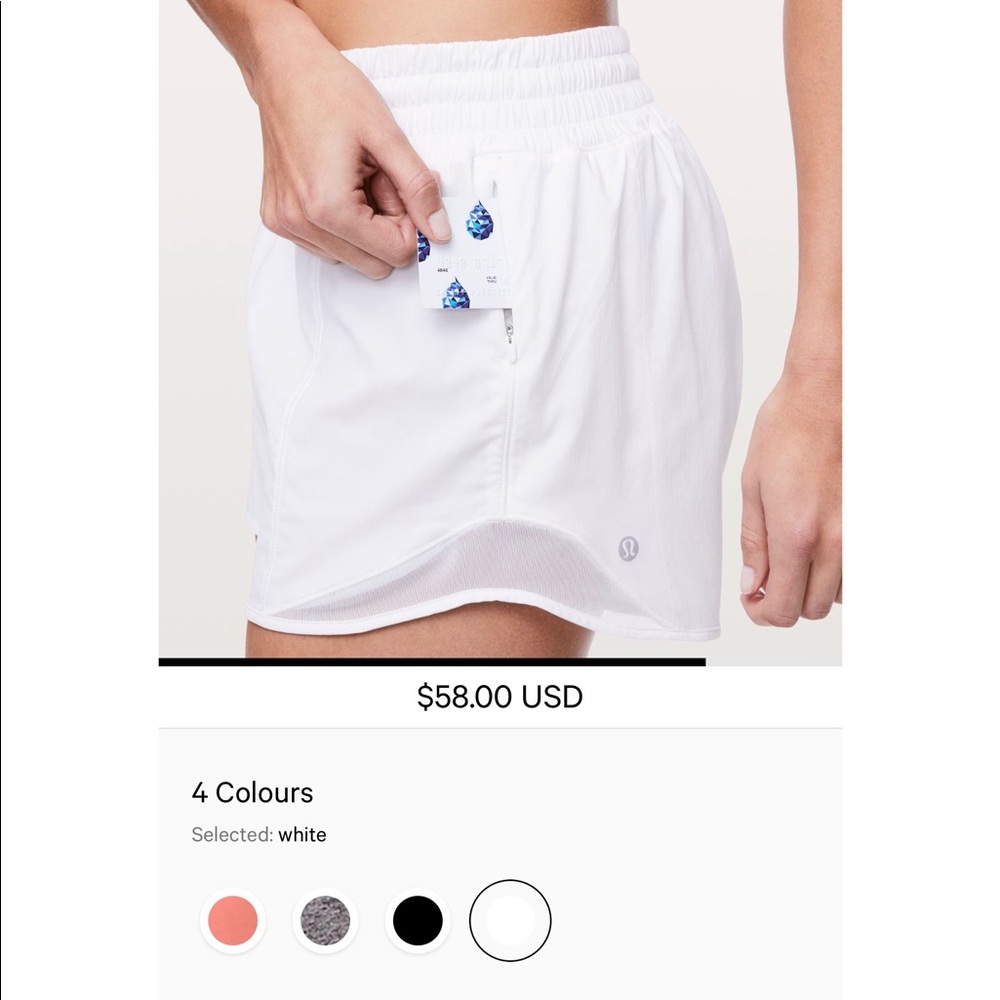Pick the black colour swatch
Image resolution: width=1000 pixels, height=1000 pixels.
click(417, 920)
